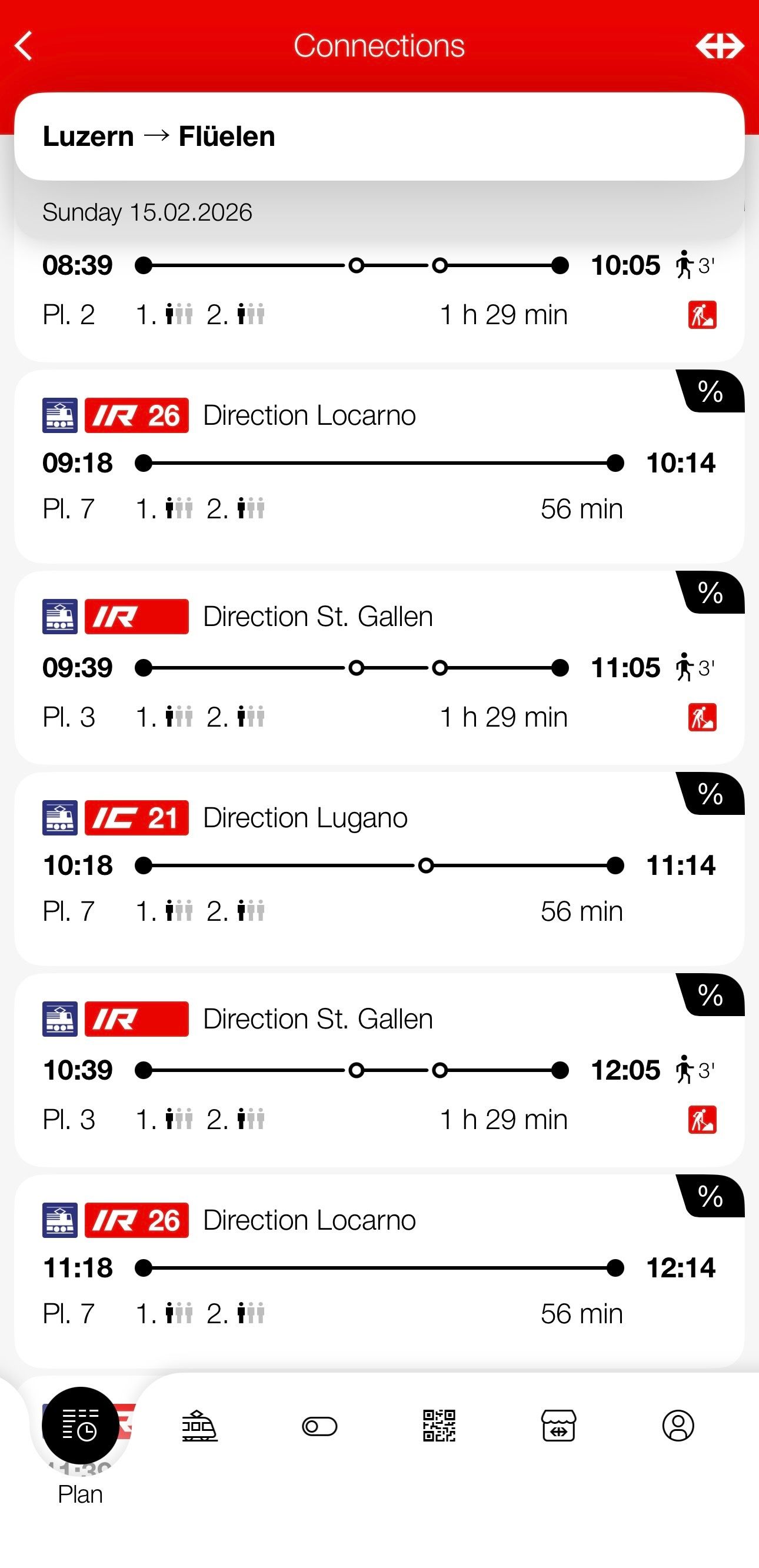Image resolution: width=759 pixels, height=1568 pixels.
Task: View the 10:39 IR connection towards St. Gallen
Action: (378, 1070)
